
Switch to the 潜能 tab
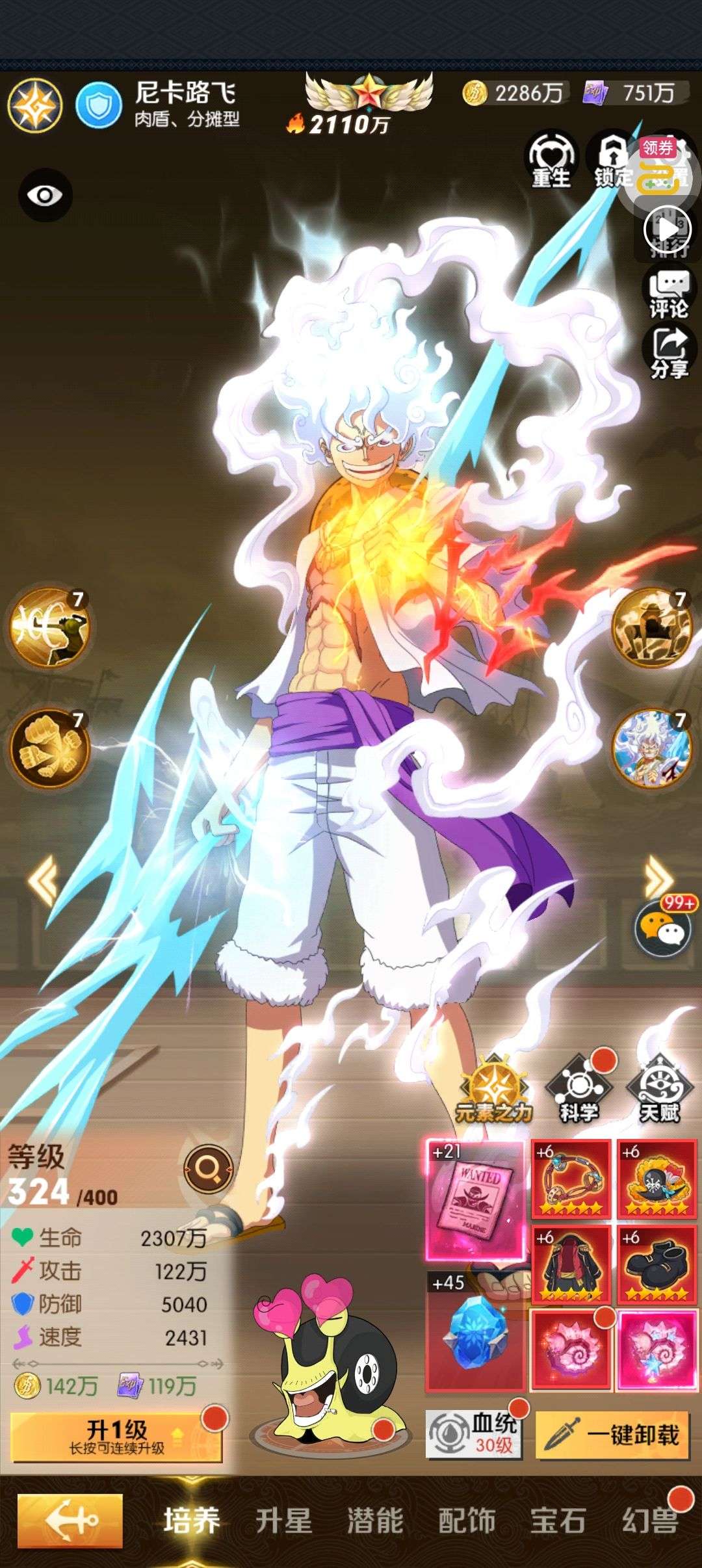pyautogui.click(x=374, y=1521)
